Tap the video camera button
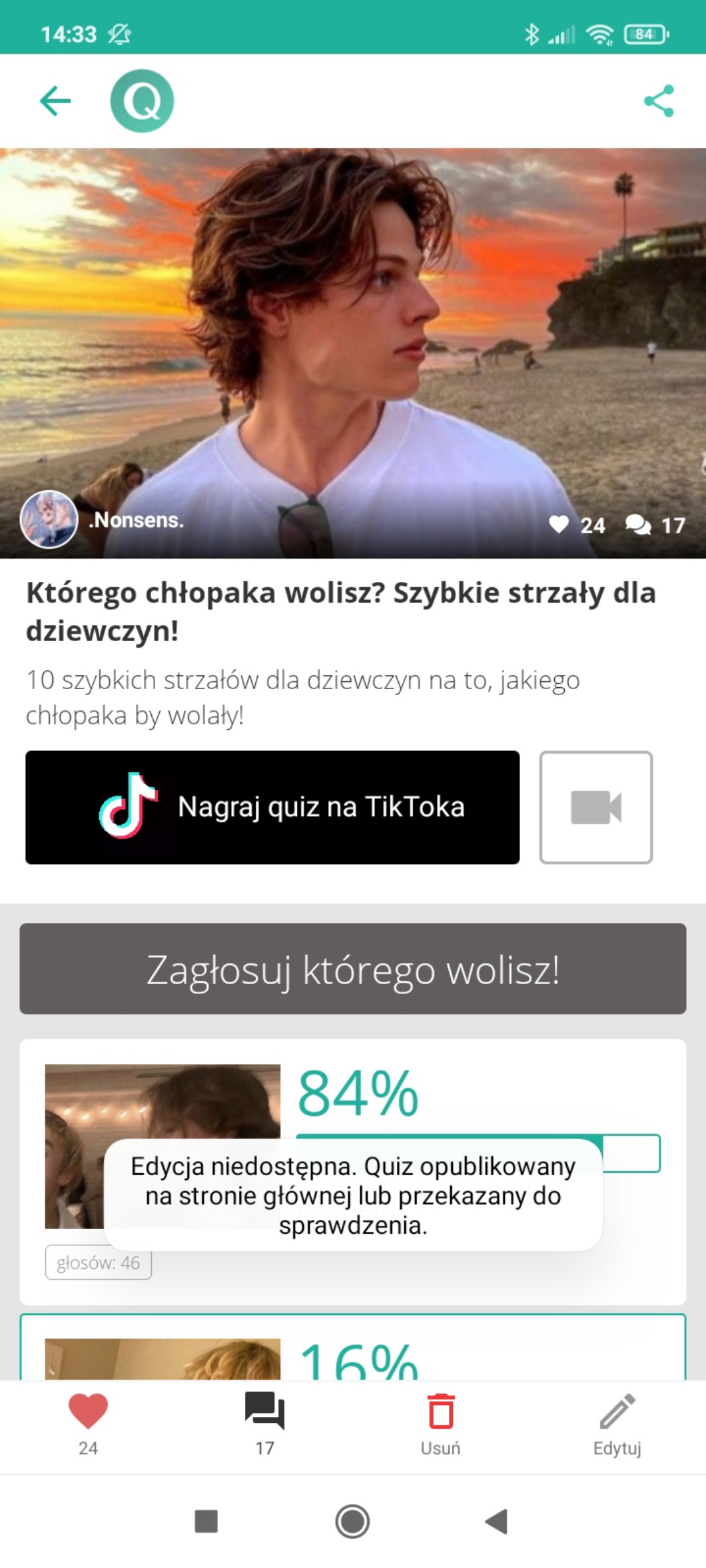The height and width of the screenshot is (1568, 706). click(595, 808)
